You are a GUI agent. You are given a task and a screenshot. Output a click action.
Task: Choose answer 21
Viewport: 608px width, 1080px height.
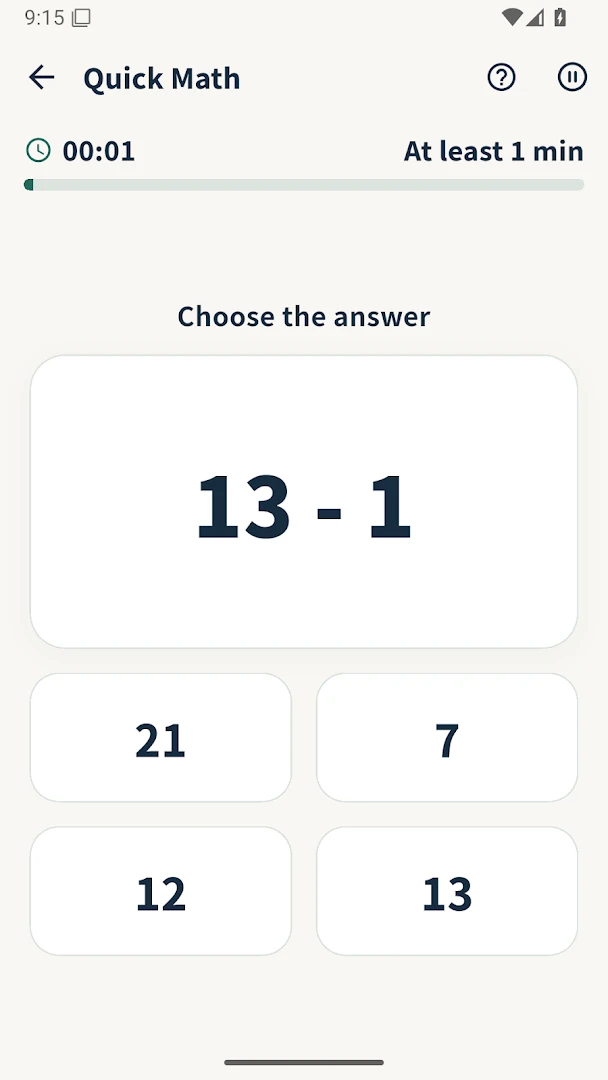pyautogui.click(x=160, y=738)
